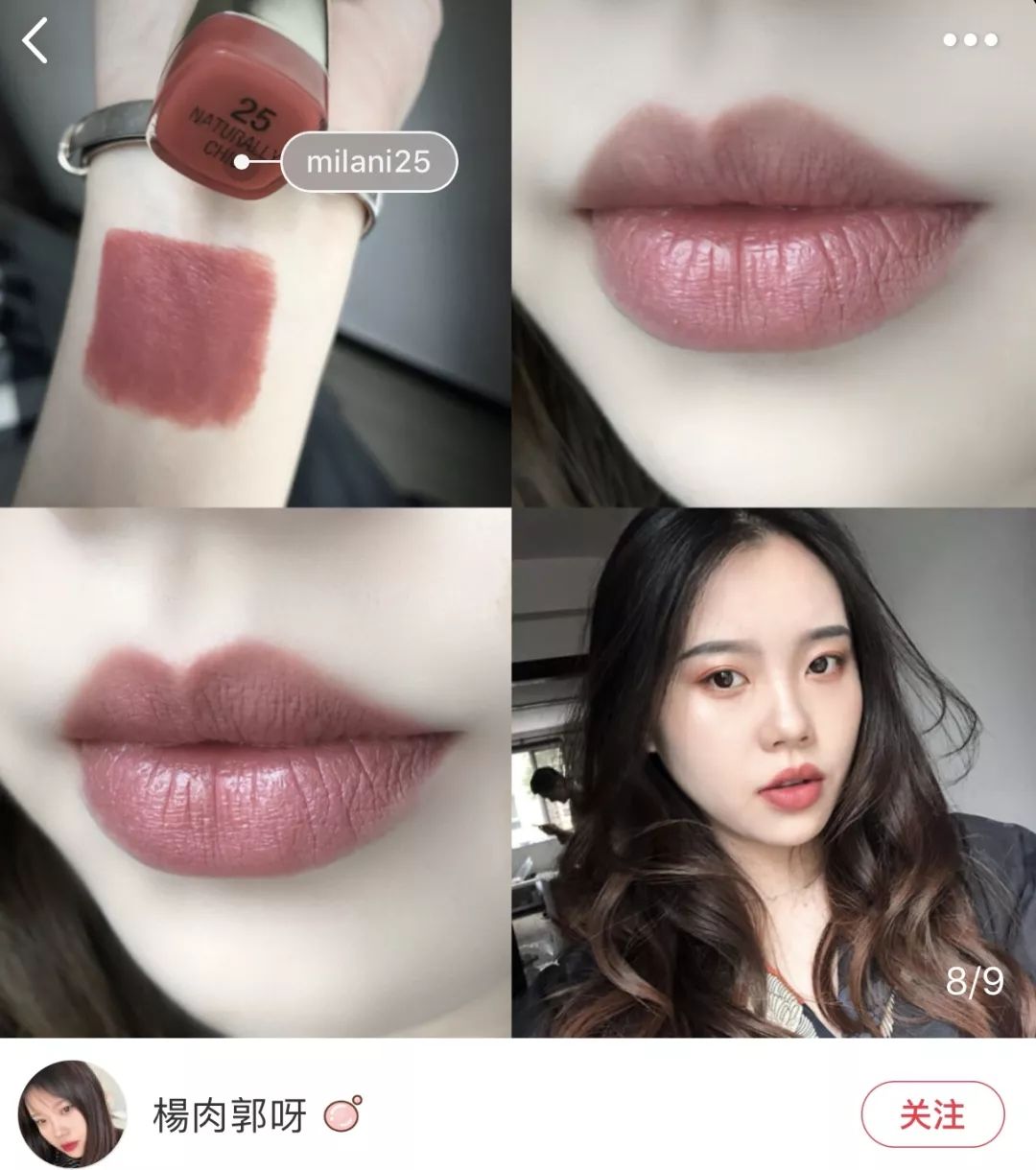Image resolution: width=1036 pixels, height=1170 pixels.
Task: Go back using the arrow icon
Action: click(36, 41)
